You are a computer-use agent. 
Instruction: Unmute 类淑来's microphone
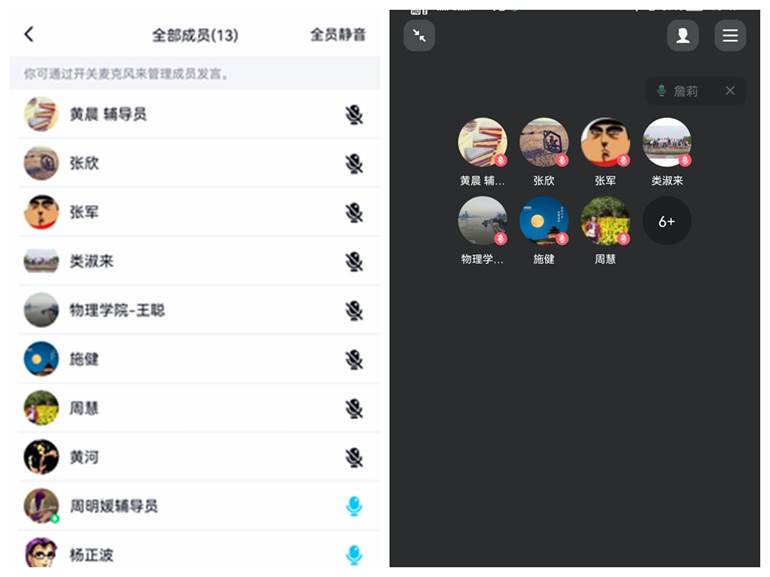click(x=354, y=261)
